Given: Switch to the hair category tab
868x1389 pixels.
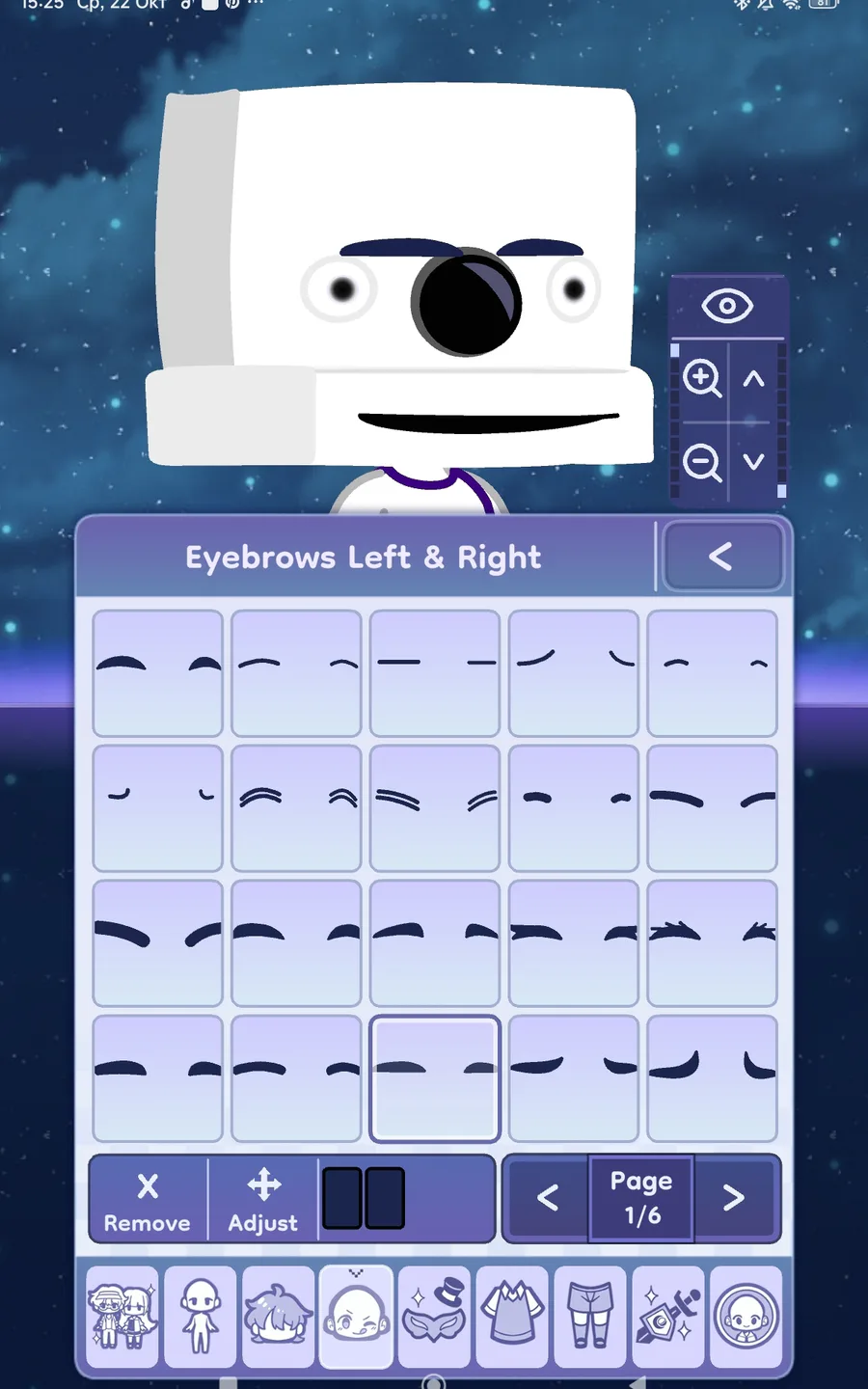Looking at the screenshot, I should (278, 1316).
